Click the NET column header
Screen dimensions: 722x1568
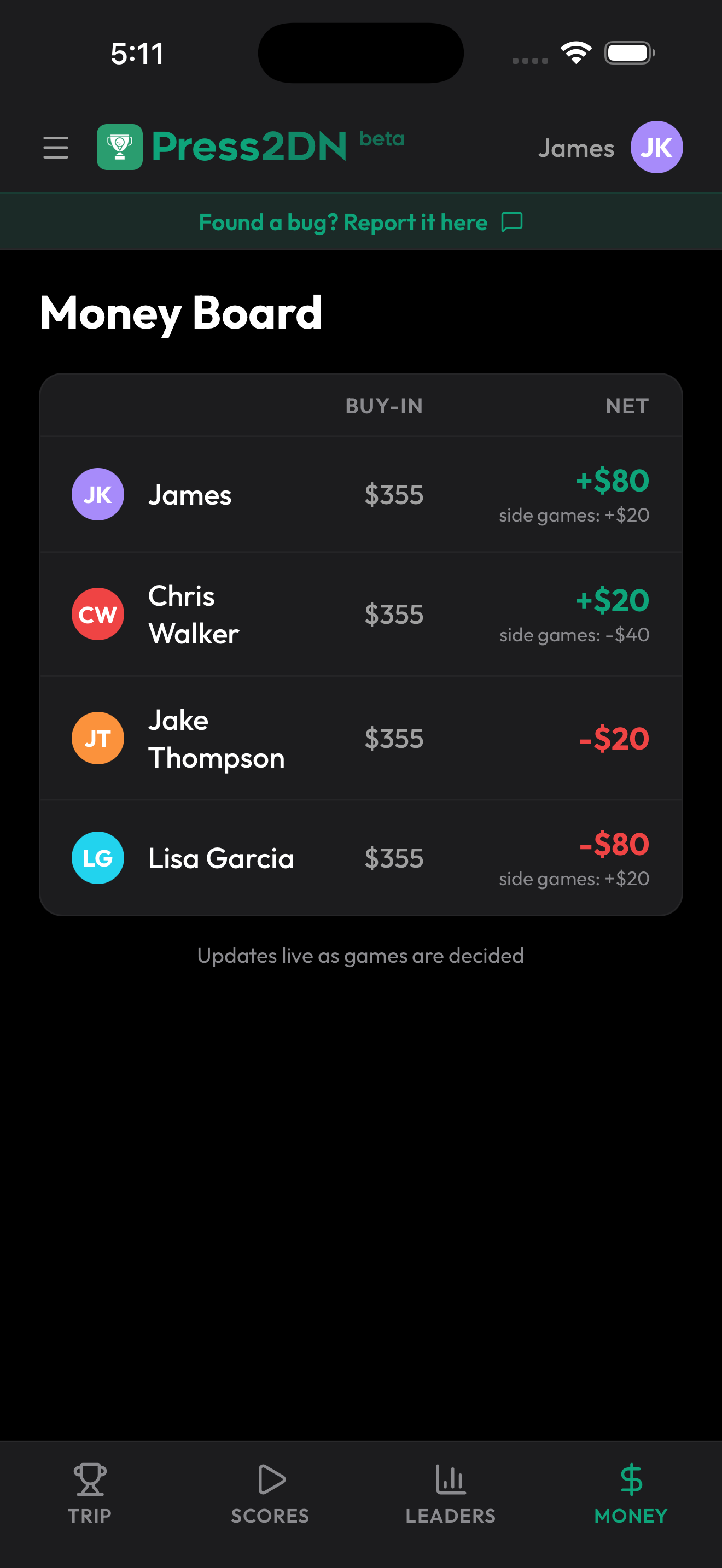pos(626,405)
